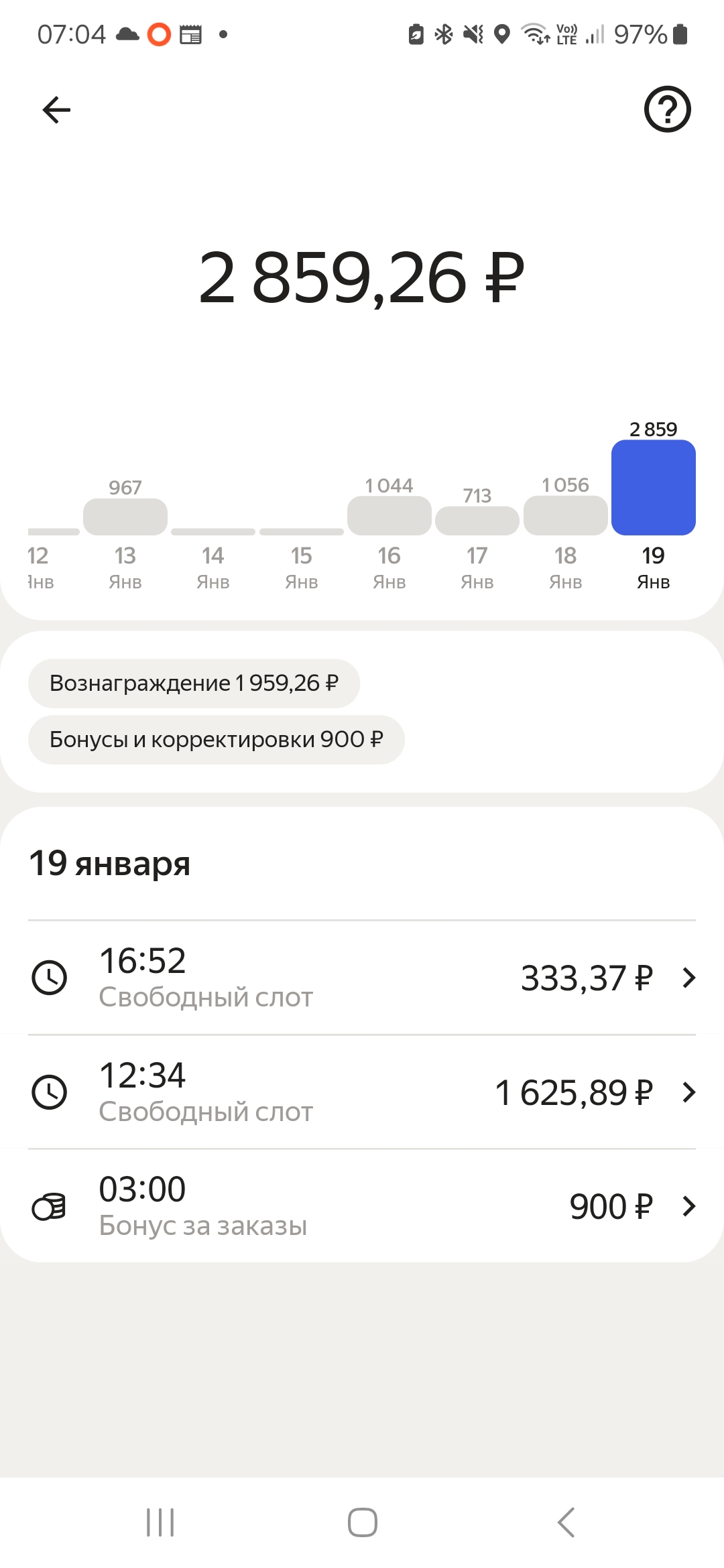
Task: Open the 16:52 Свободный слот entry
Action: pyautogui.click(x=362, y=978)
